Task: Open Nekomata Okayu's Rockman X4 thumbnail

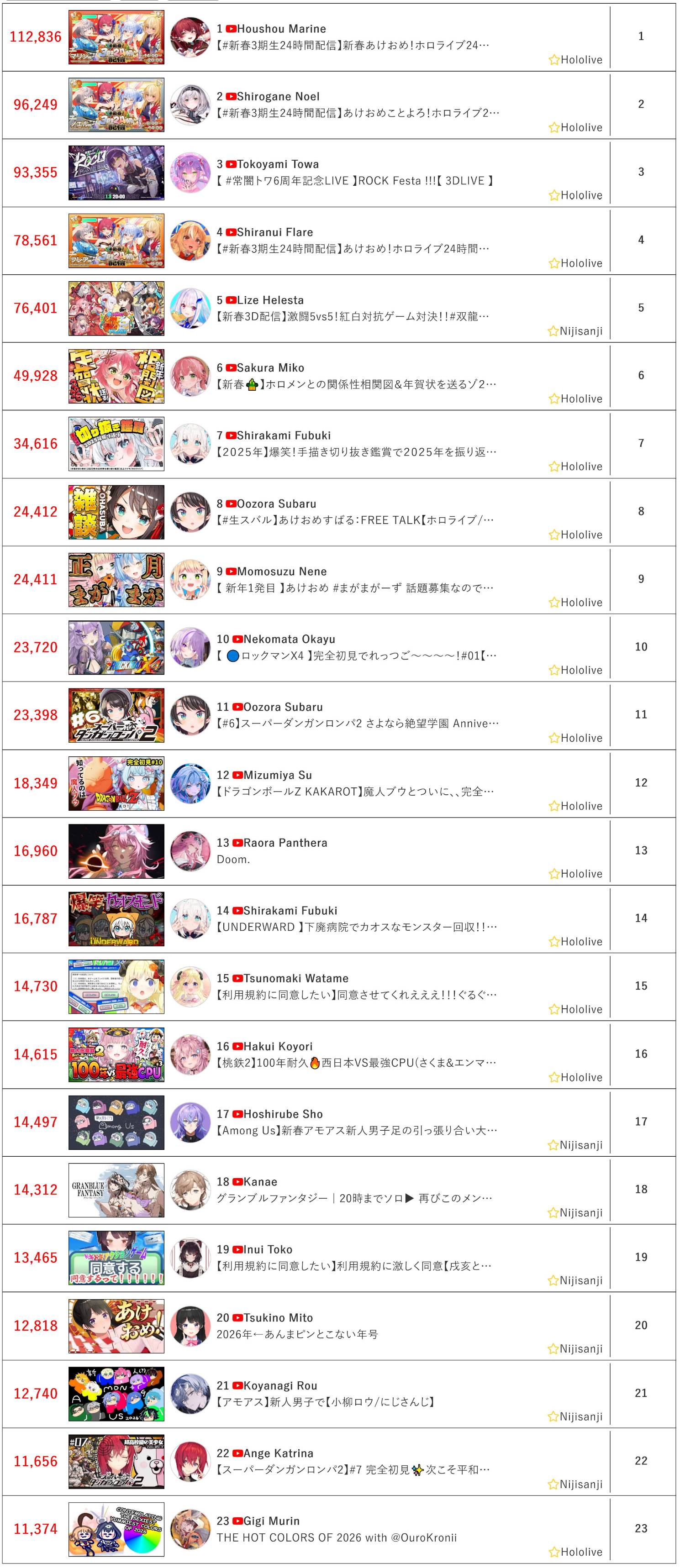Action: click(116, 648)
